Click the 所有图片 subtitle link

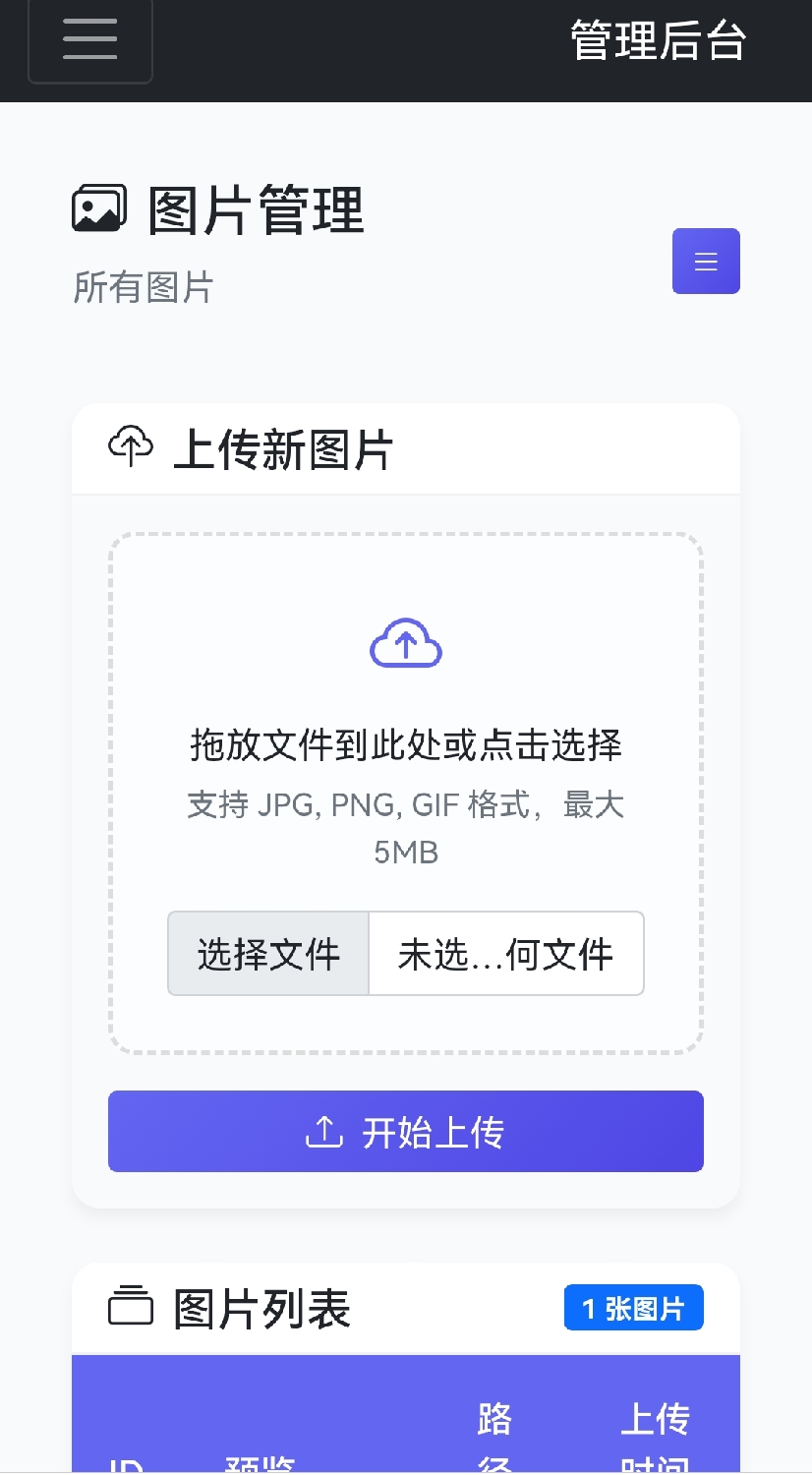tap(142, 289)
